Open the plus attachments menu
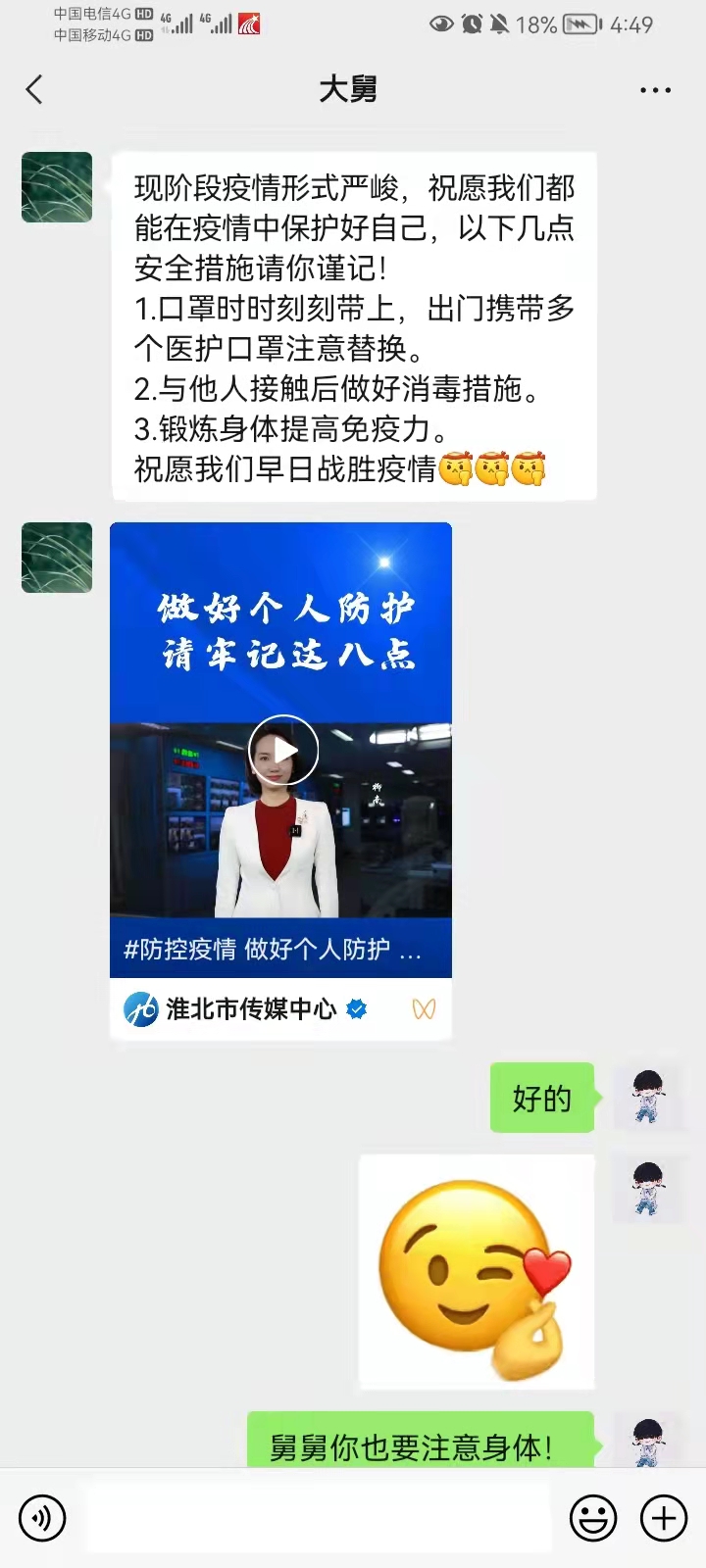 coord(664,1518)
